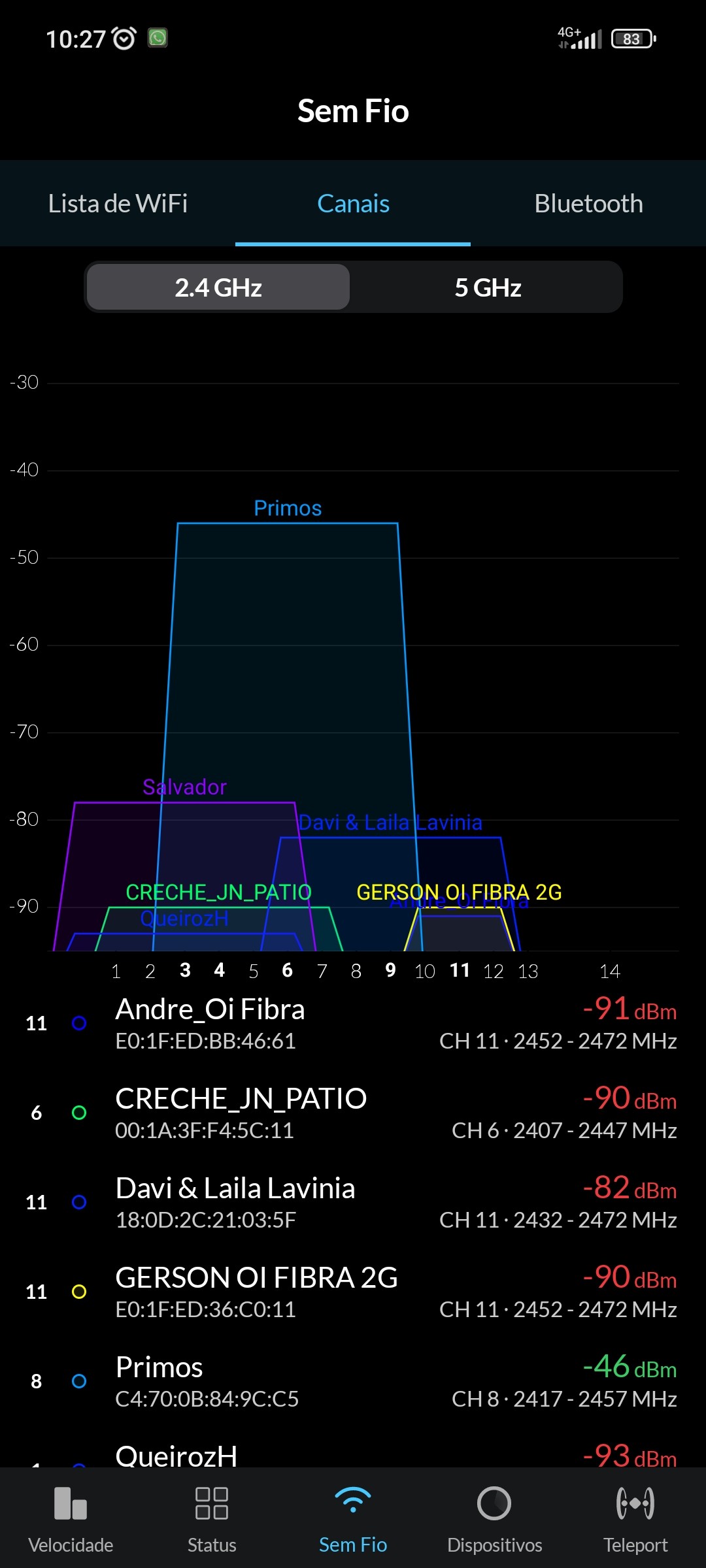This screenshot has width=706, height=1568.
Task: Open the Bluetooth tab
Action: pos(588,204)
